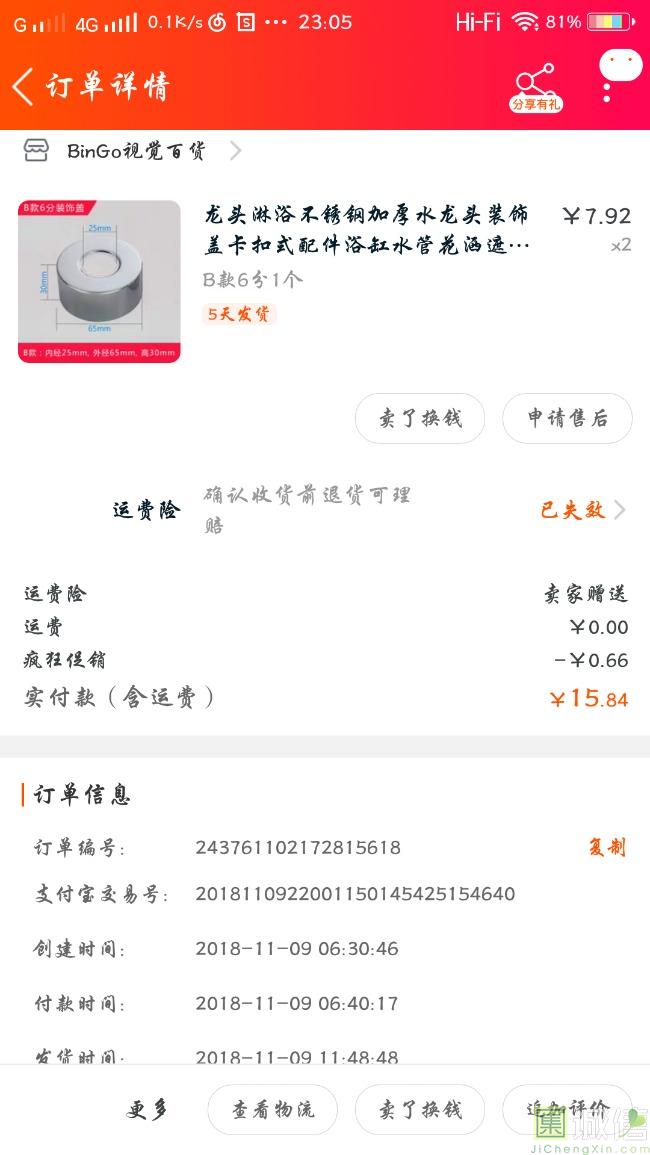This screenshot has width=650, height=1155.
Task: Go back from the order details page
Action: tap(24, 87)
